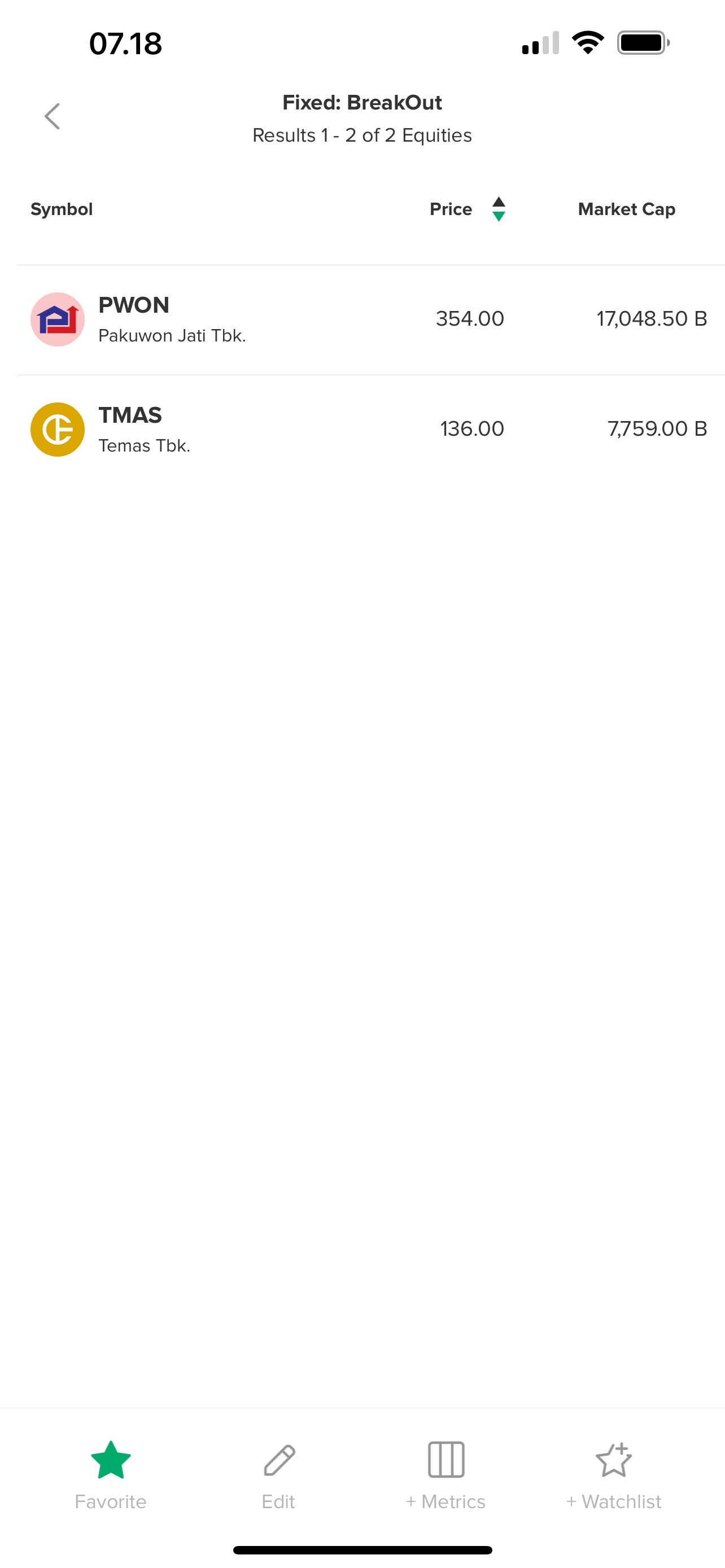Sort Price ascending with green up arrow
This screenshot has width=725, height=1568.
point(499,201)
